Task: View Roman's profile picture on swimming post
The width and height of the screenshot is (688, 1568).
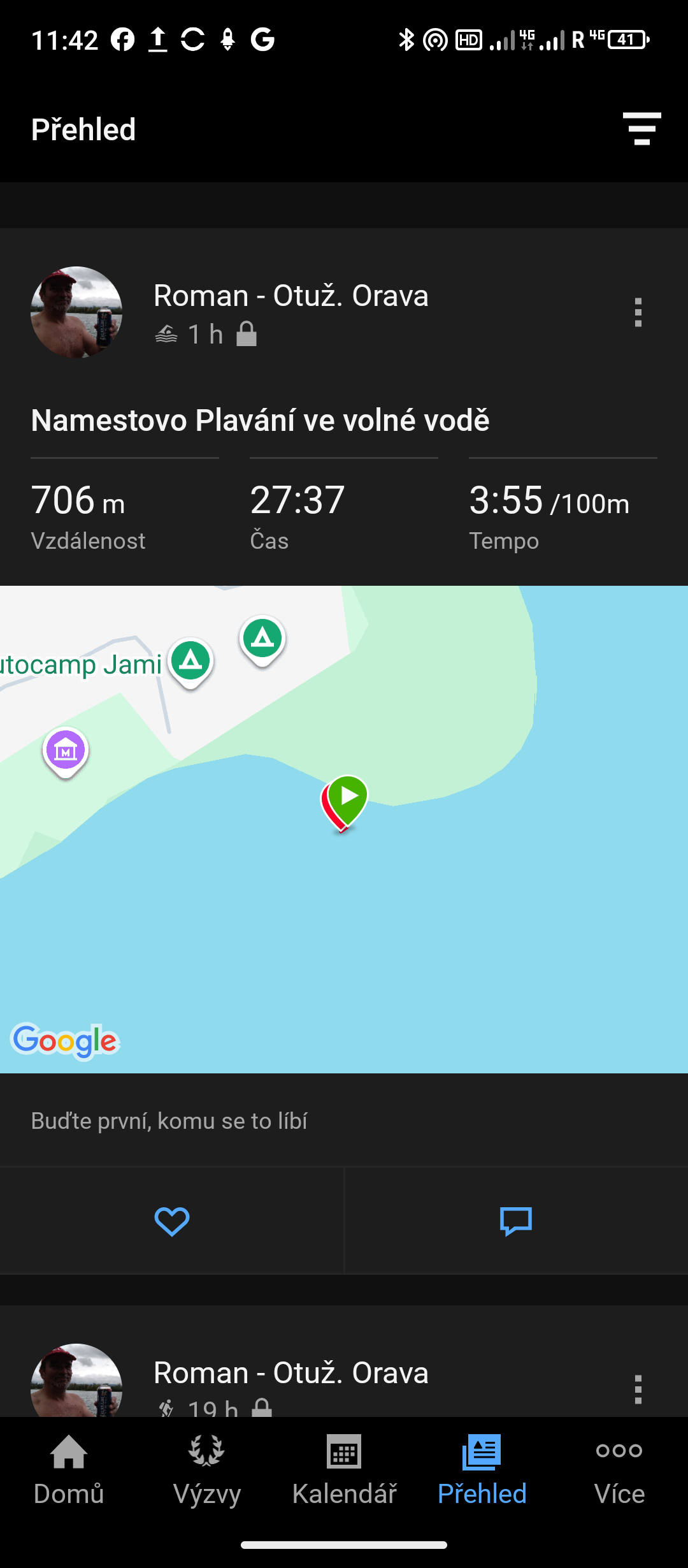Action: (x=76, y=312)
